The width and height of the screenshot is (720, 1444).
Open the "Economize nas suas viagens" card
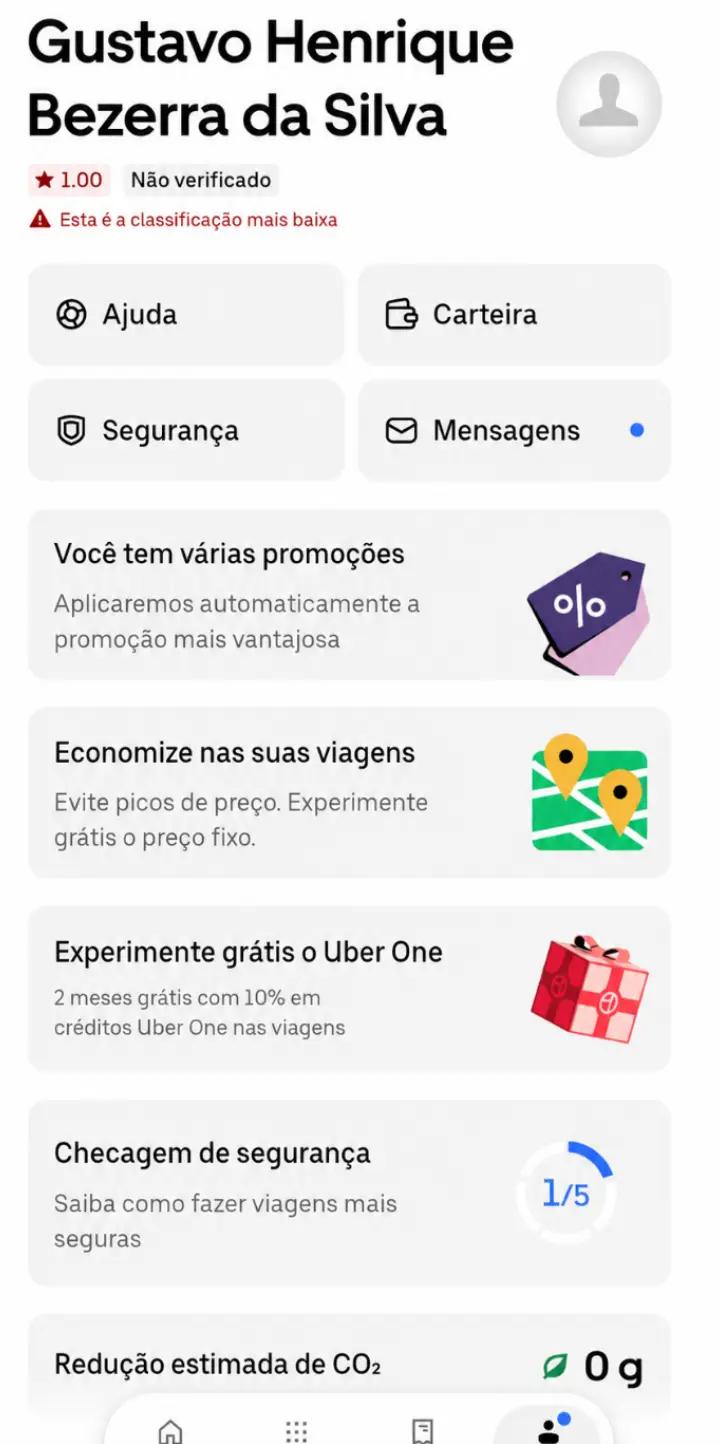(349, 793)
